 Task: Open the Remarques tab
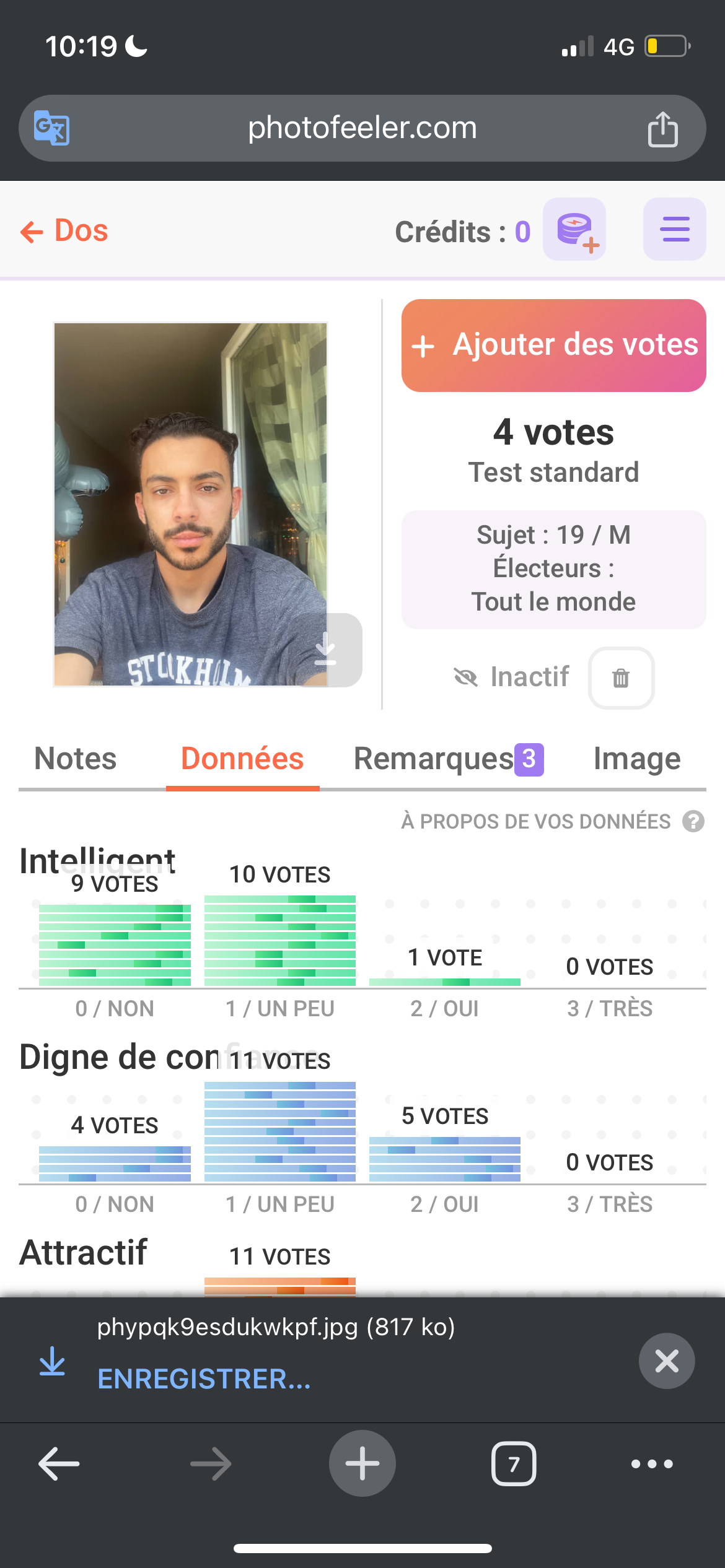(449, 759)
